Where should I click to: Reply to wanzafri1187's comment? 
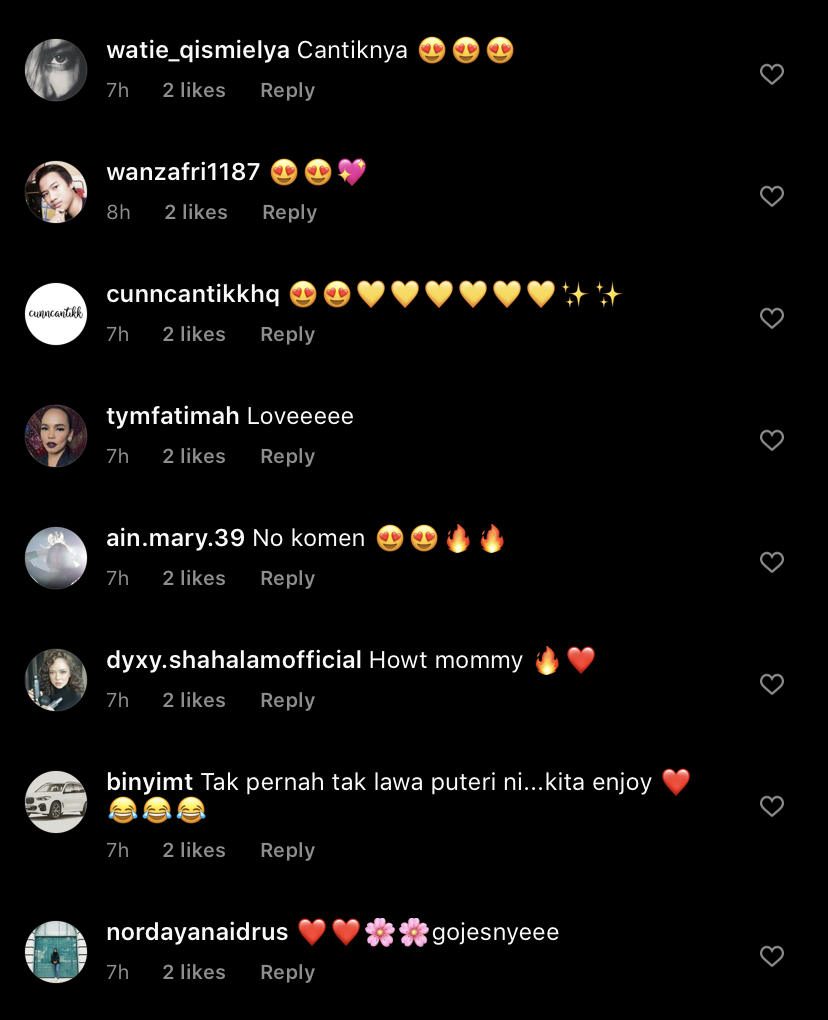tap(289, 212)
